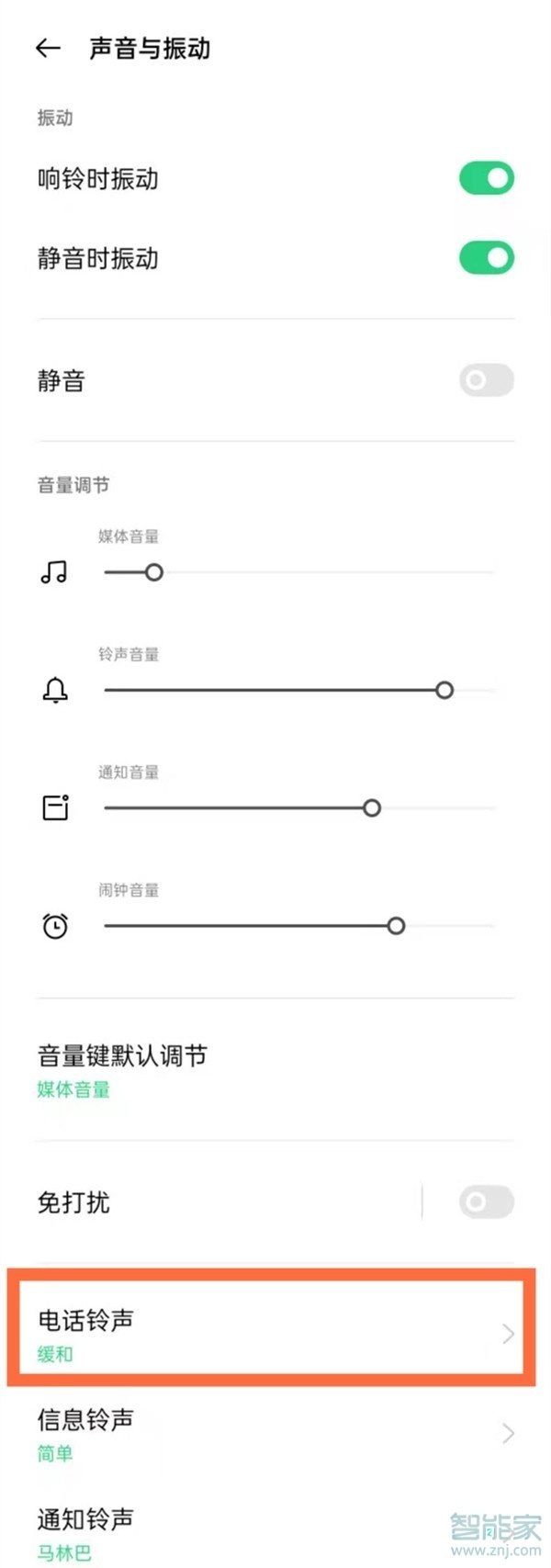Adjust the 通知音量 slider with a tap

click(x=298, y=808)
